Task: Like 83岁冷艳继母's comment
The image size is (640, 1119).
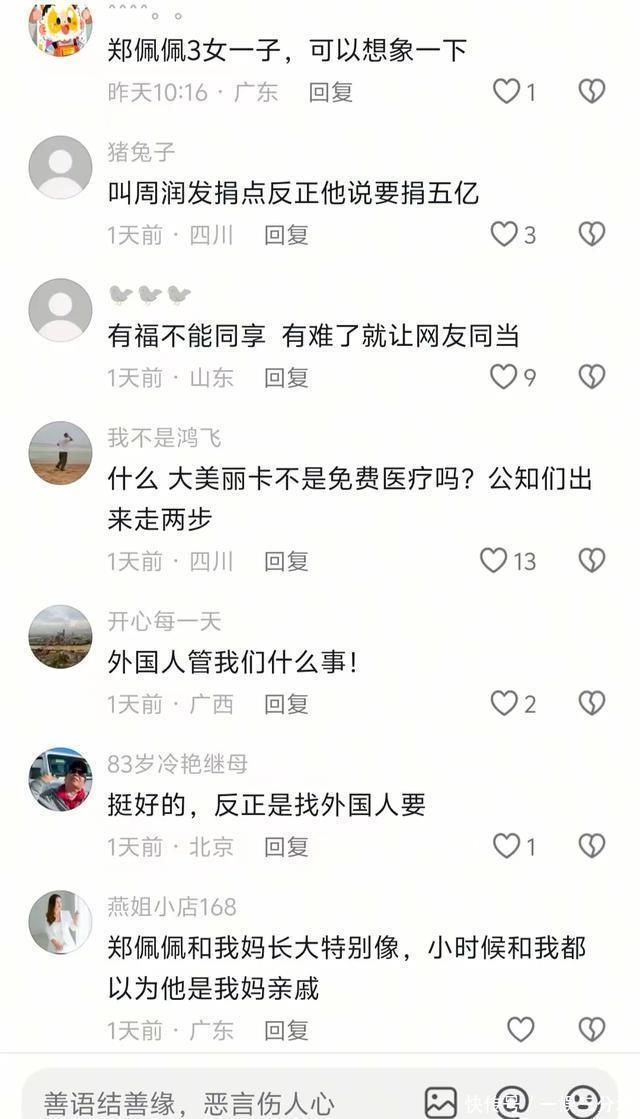Action: (x=507, y=846)
